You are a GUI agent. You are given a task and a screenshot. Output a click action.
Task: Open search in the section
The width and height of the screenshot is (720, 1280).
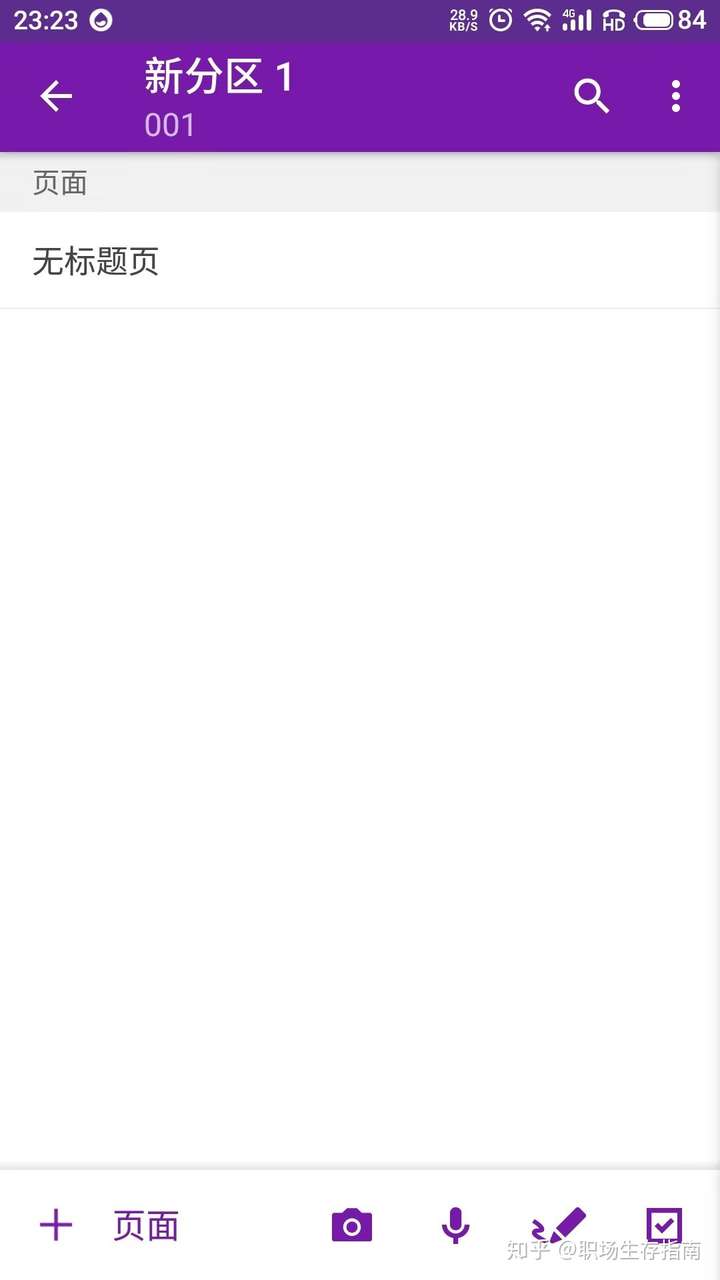pos(591,97)
